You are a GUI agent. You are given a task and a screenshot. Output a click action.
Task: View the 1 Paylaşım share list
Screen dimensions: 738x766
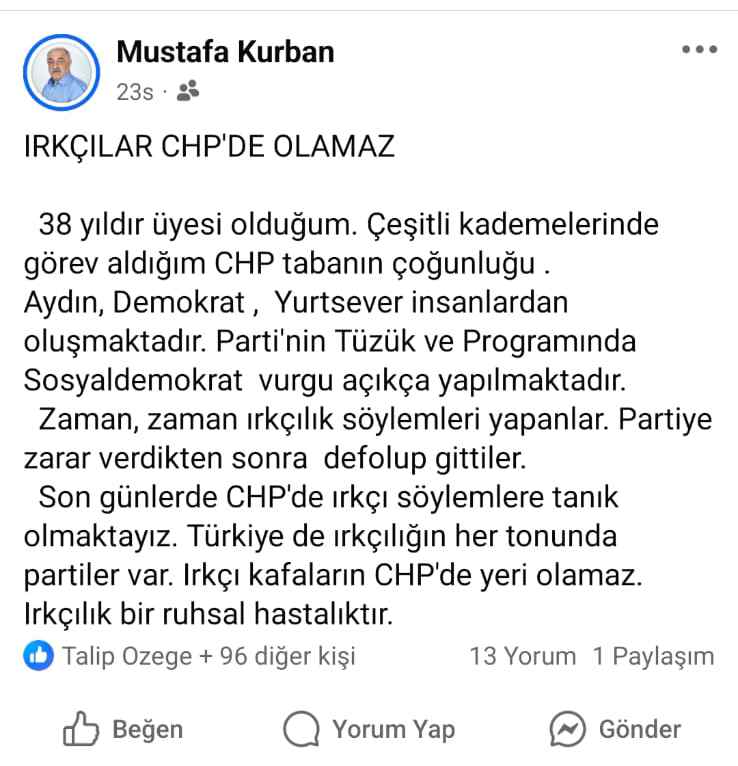pos(653,656)
